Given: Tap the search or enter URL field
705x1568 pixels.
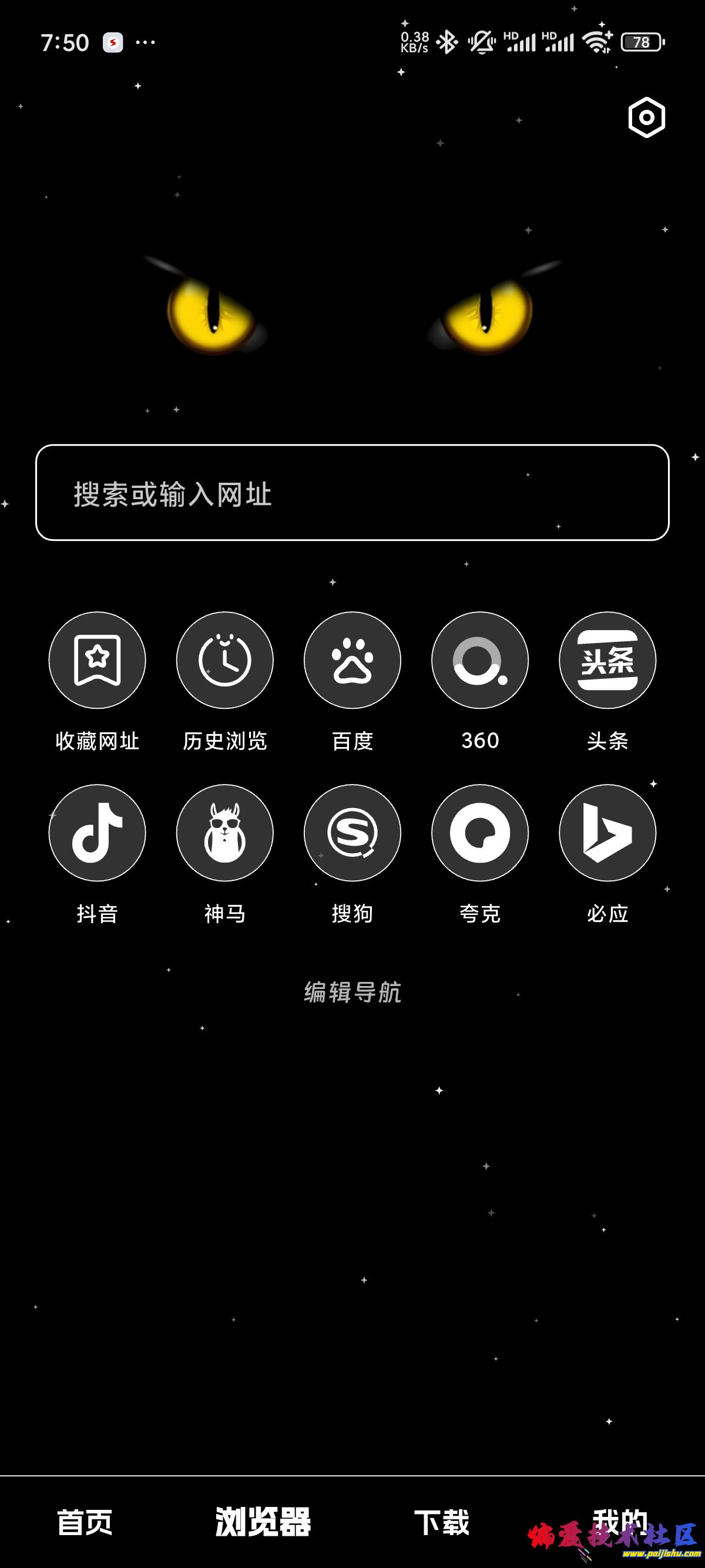Looking at the screenshot, I should pyautogui.click(x=352, y=493).
